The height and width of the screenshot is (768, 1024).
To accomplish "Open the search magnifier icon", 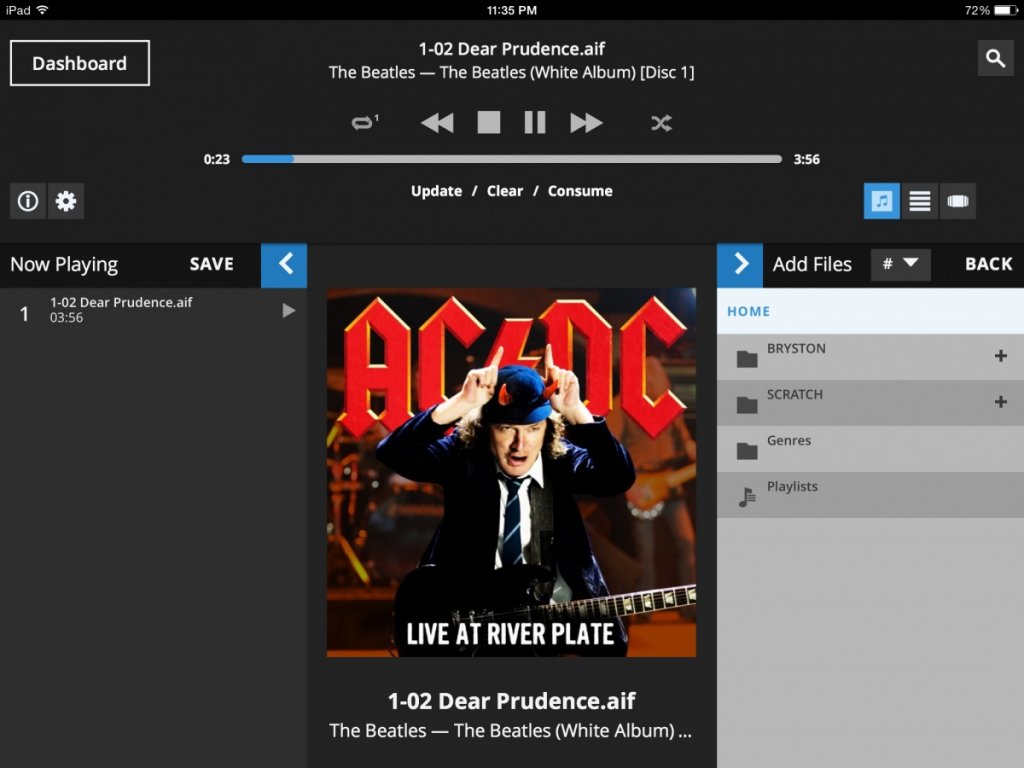I will pos(995,59).
